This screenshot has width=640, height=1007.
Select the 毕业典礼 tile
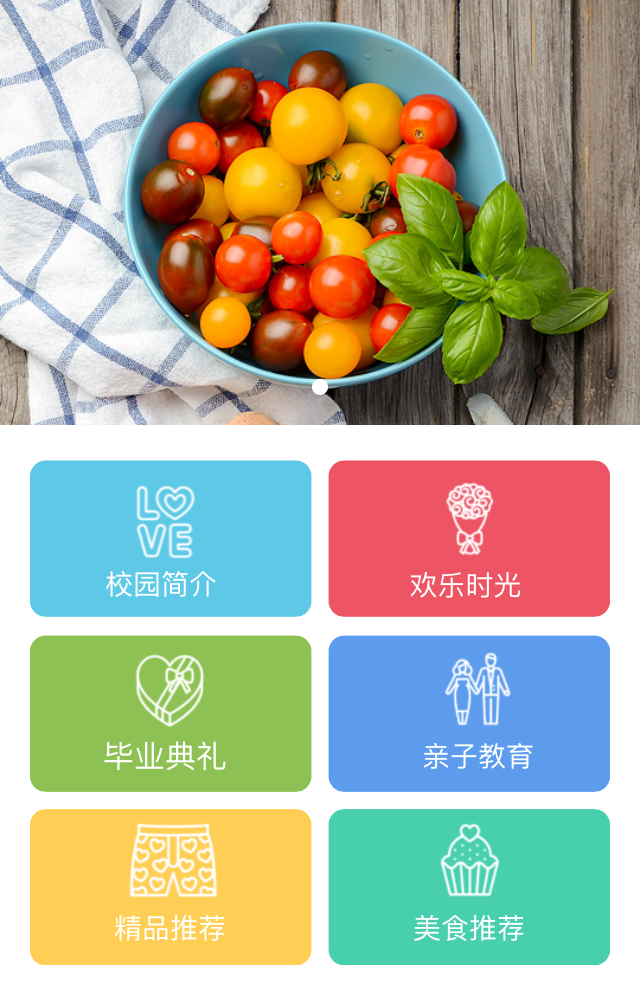pos(170,713)
